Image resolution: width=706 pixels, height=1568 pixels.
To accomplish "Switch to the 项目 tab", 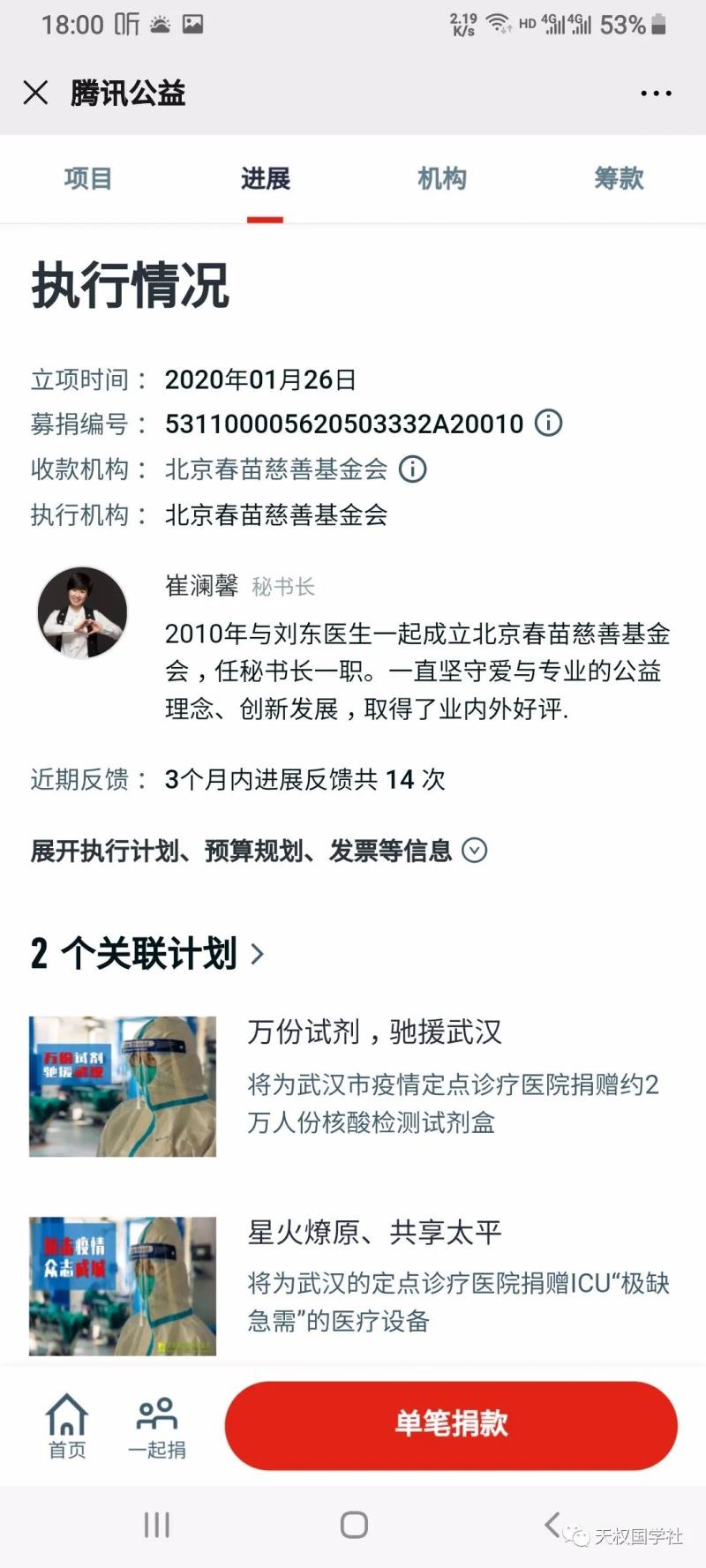I will click(x=88, y=179).
